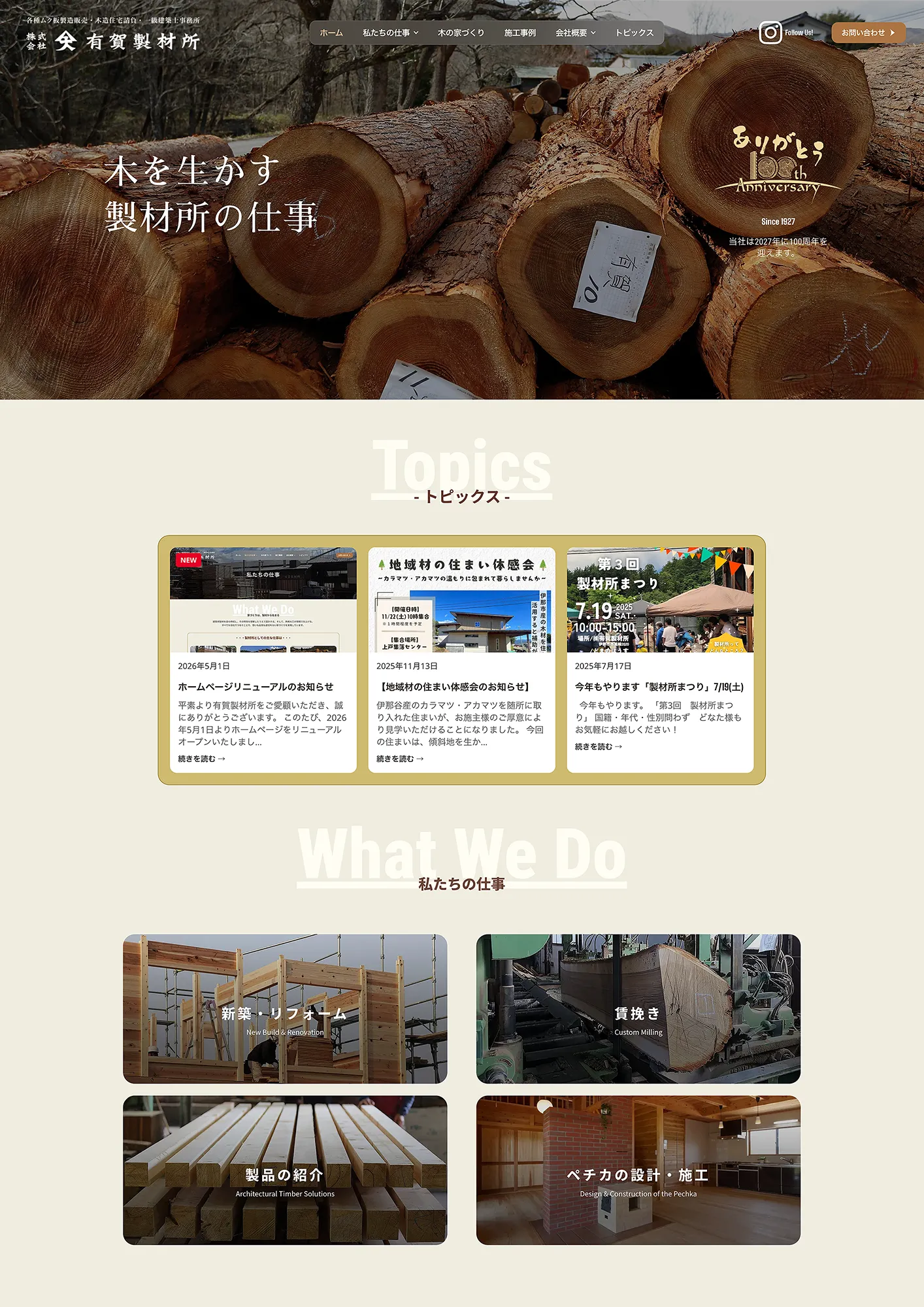This screenshot has width=924, height=1307.
Task: Read more of the 2026年5月1日 post
Action: click(x=201, y=759)
